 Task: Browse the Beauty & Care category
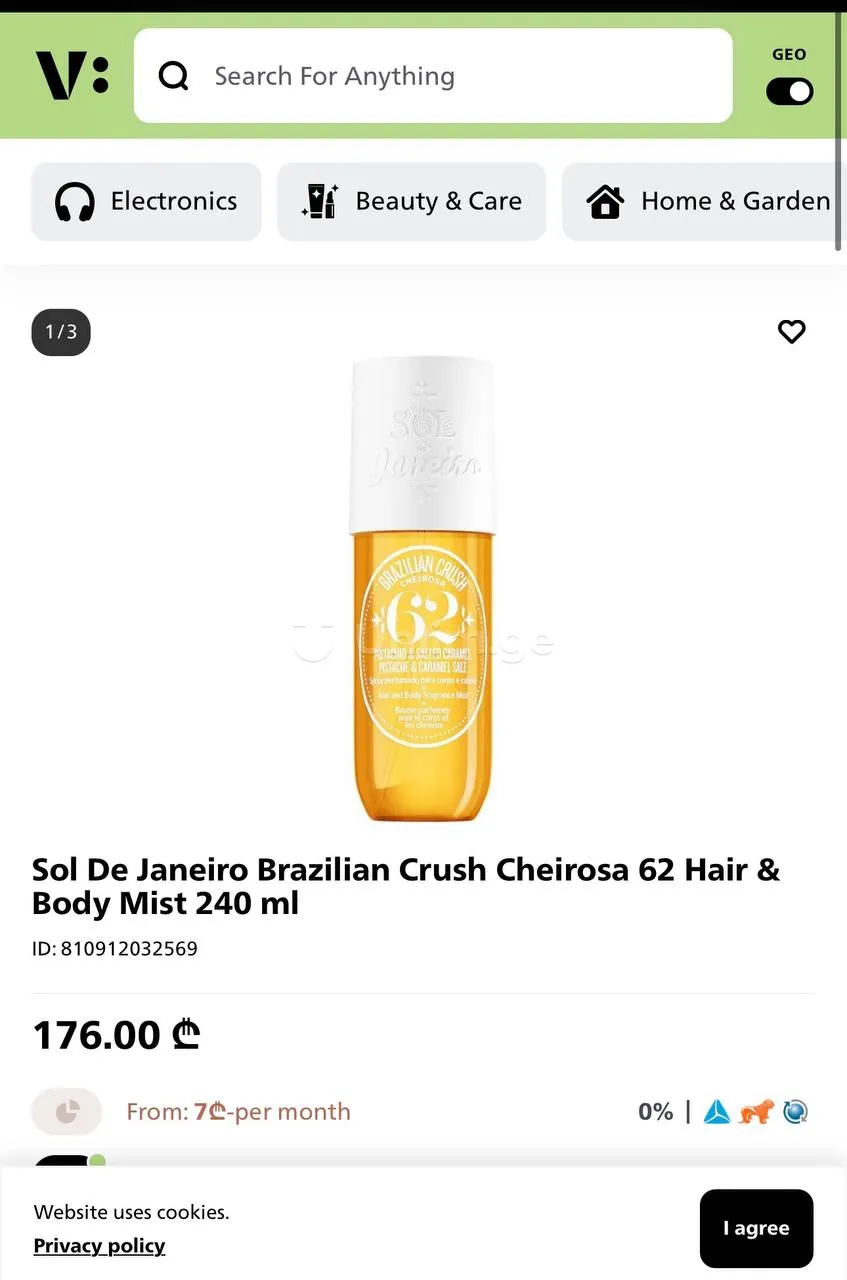point(411,202)
